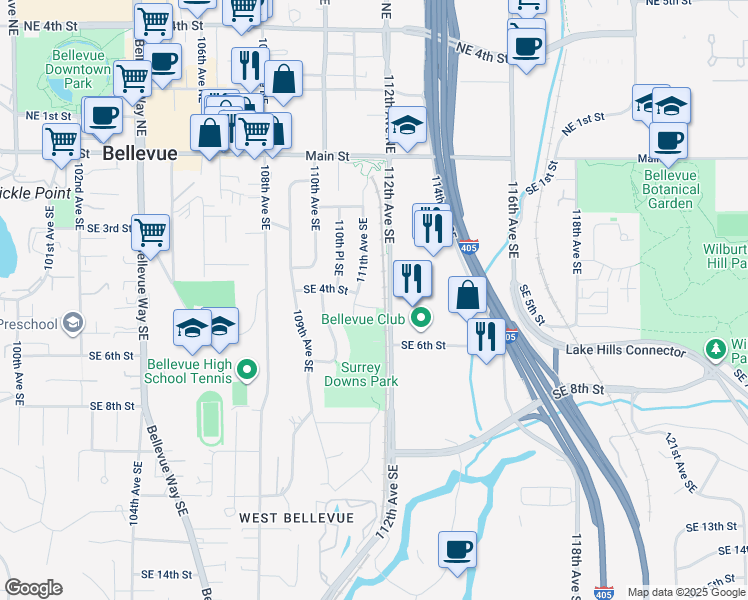Open the restaurant marker on SE 6th St
Screen dimensions: 748x600
[486, 340]
